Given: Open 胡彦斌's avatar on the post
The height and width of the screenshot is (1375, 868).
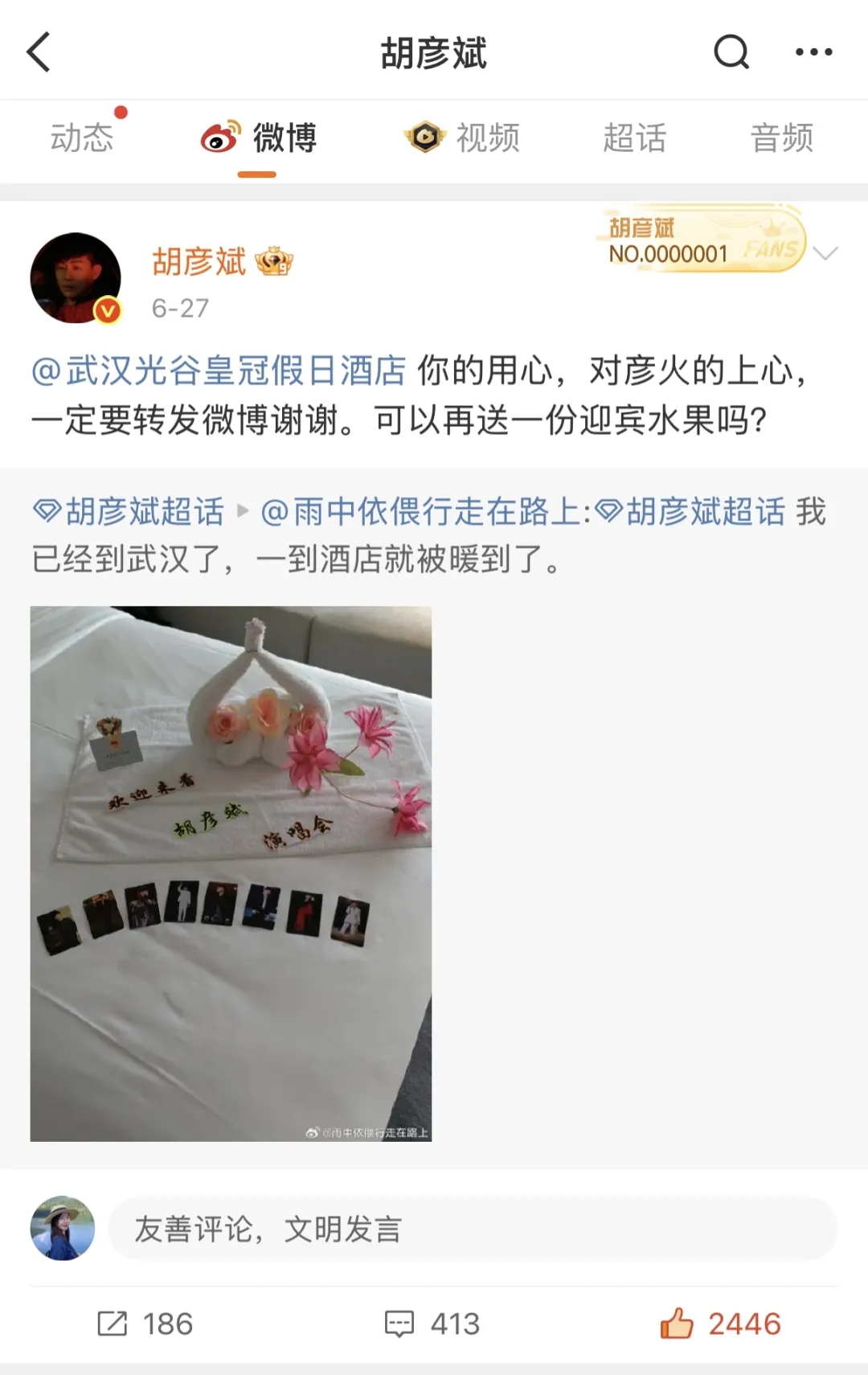Looking at the screenshot, I should 76,278.
